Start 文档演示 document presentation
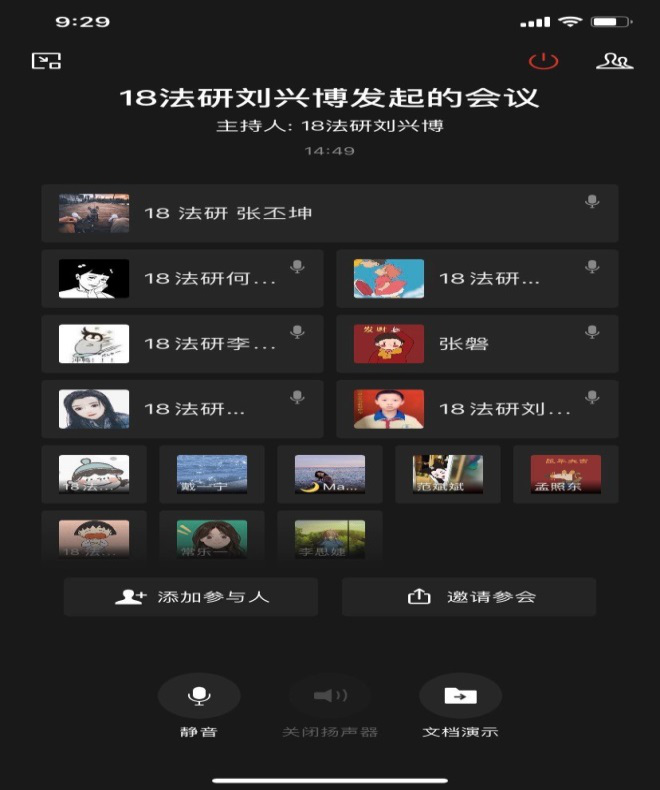Image resolution: width=660 pixels, height=790 pixels. coord(460,696)
